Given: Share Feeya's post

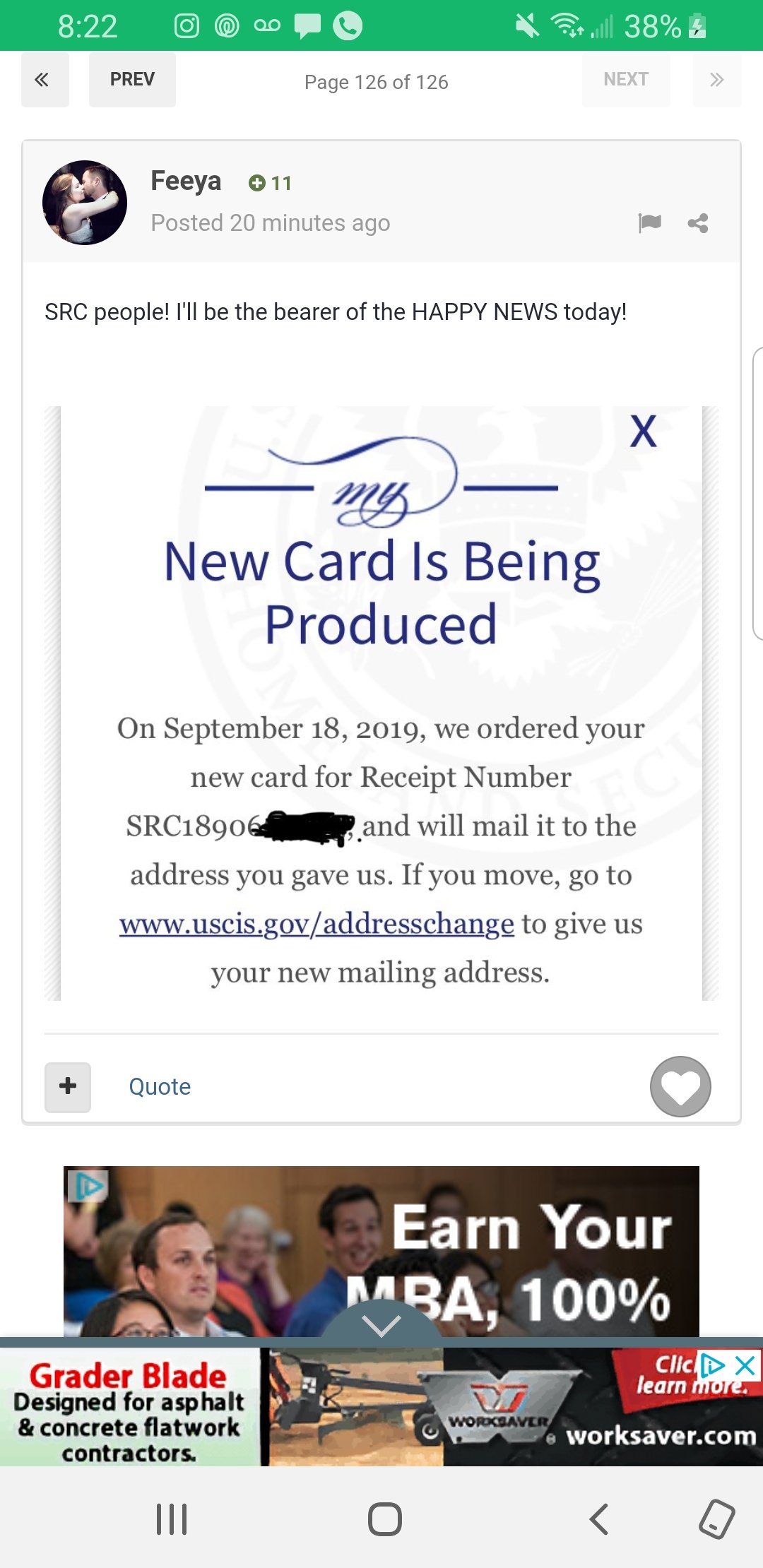Looking at the screenshot, I should 698,223.
